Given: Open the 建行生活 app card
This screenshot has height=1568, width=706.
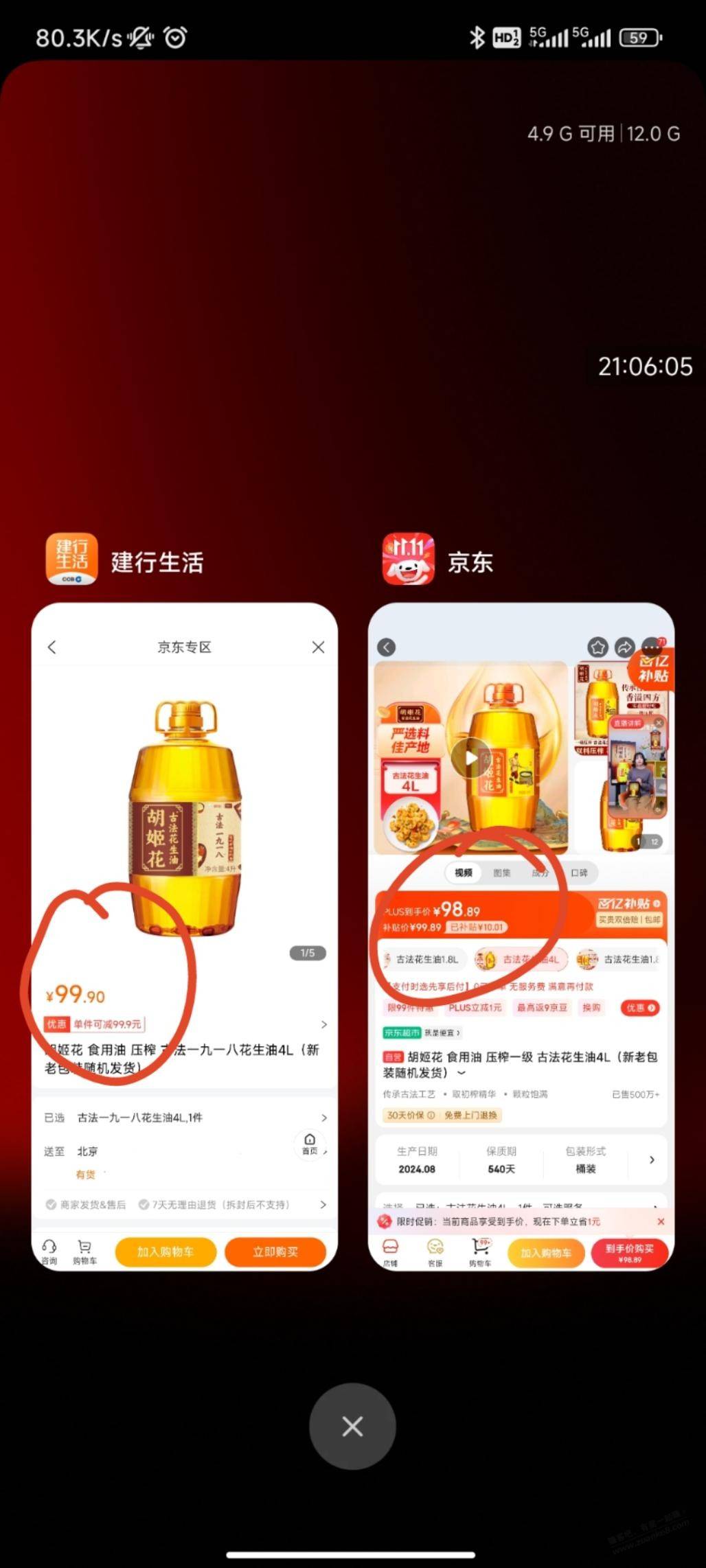Looking at the screenshot, I should 185,936.
